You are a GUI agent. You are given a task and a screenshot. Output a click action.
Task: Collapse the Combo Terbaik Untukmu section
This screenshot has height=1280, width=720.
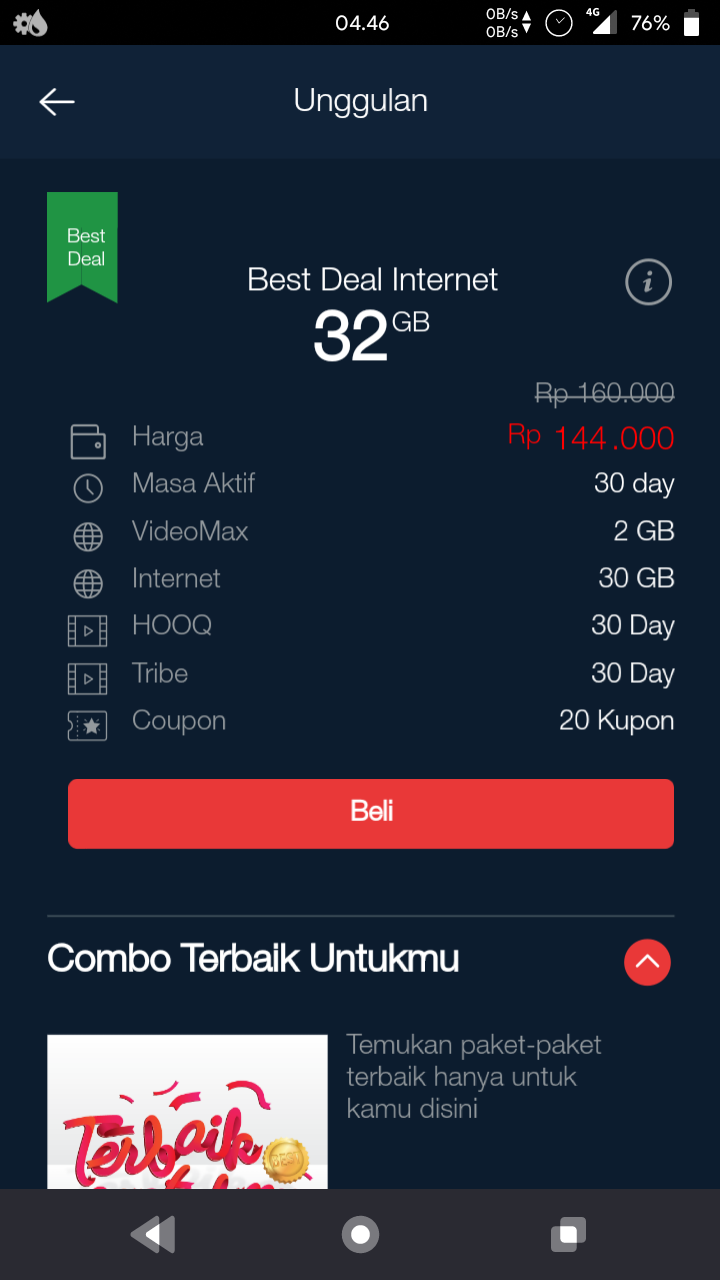(647, 962)
